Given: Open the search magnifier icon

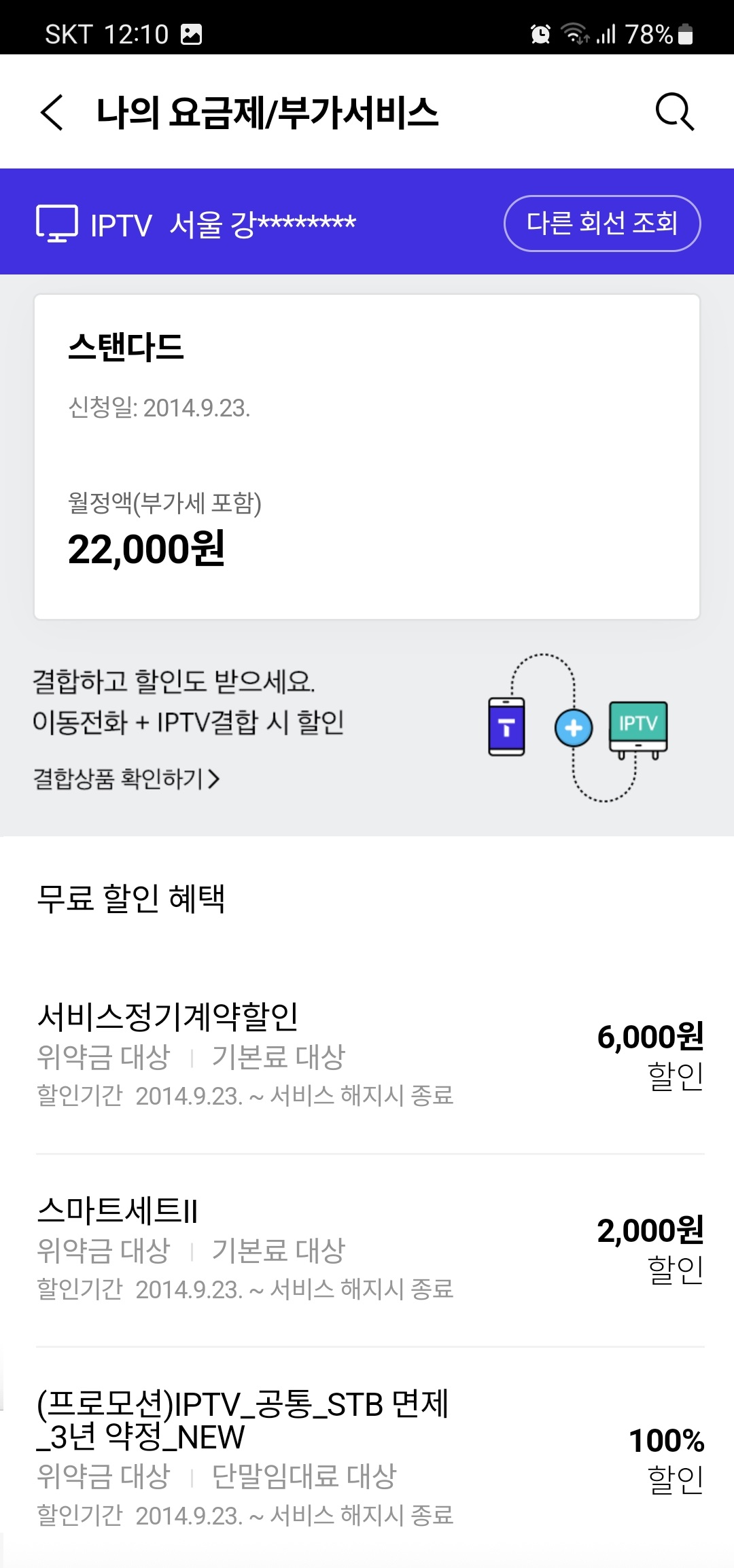Looking at the screenshot, I should 674,111.
